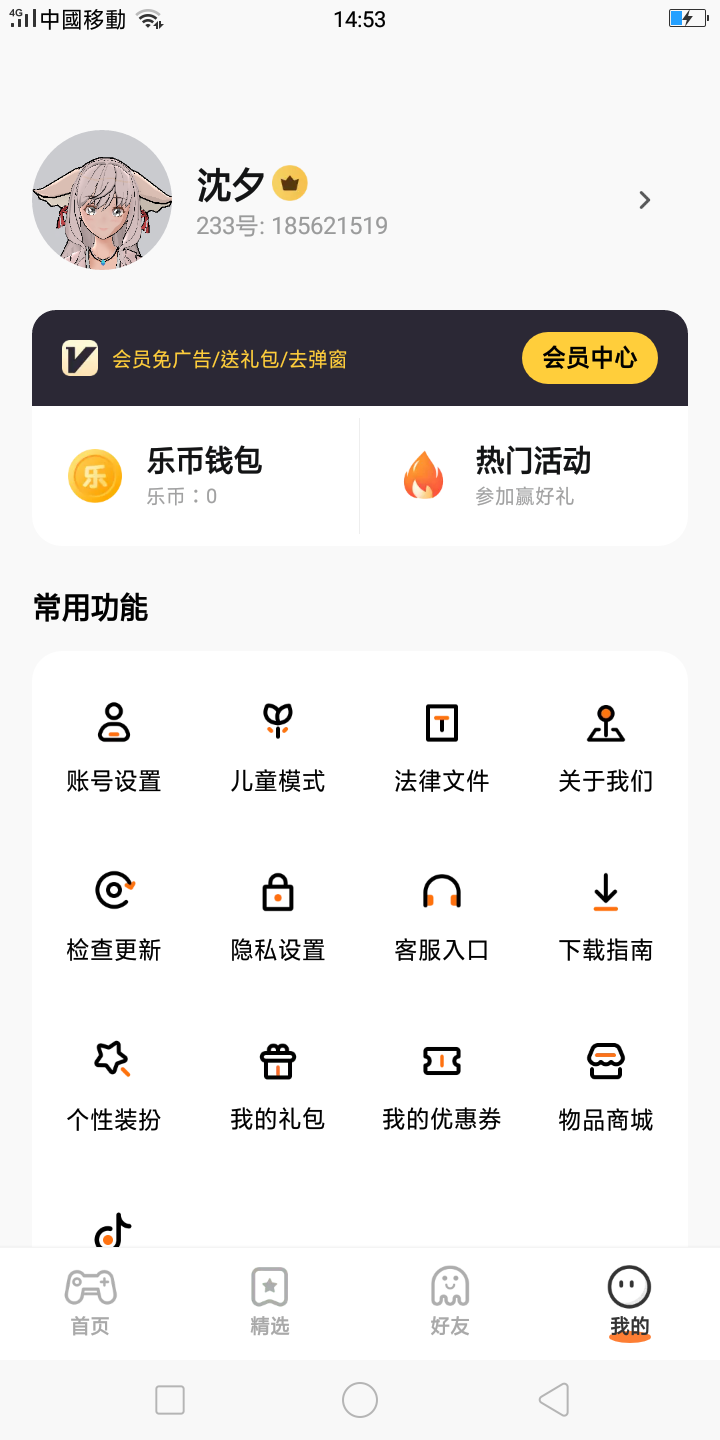Tap the system back button
720x1440 pixels.
[x=554, y=1400]
